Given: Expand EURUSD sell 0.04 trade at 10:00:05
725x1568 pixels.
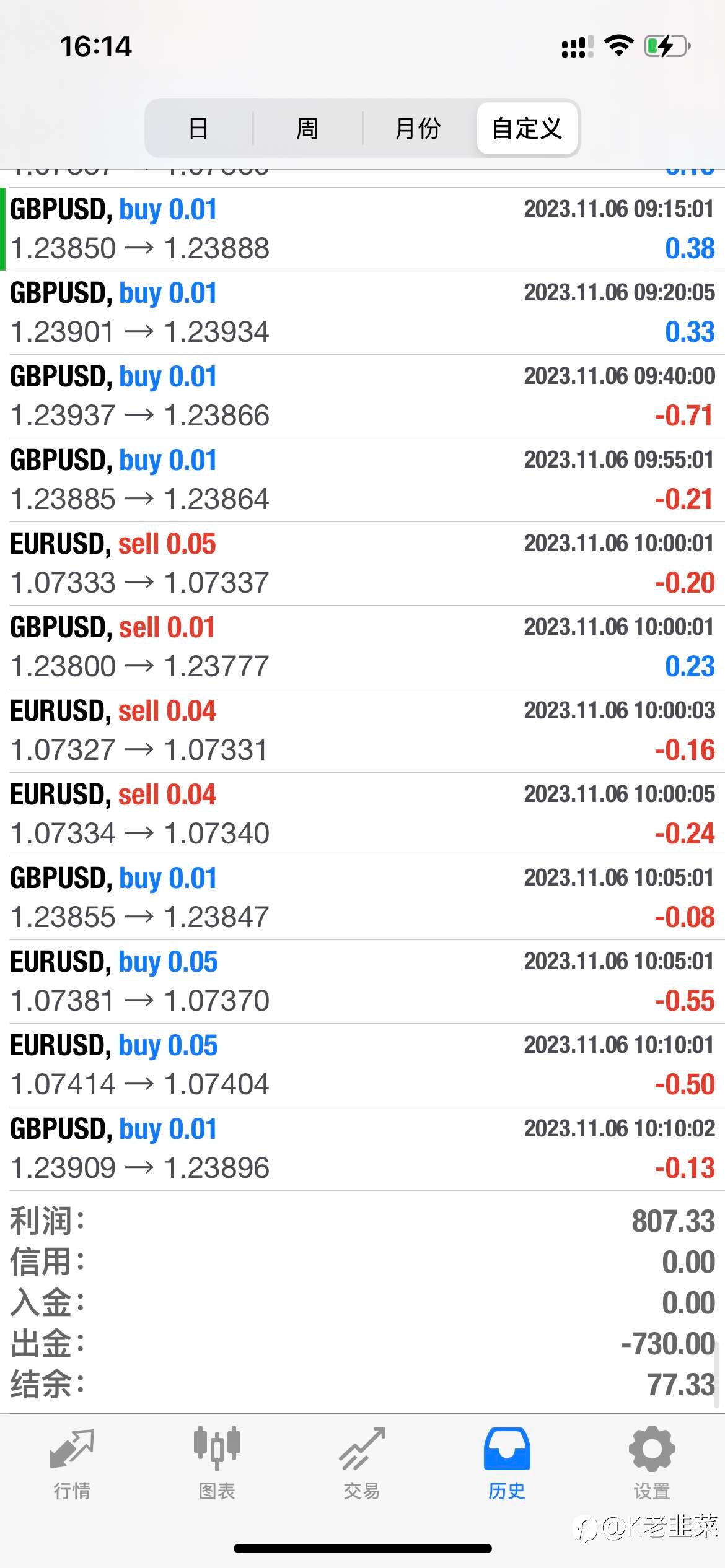Looking at the screenshot, I should click(x=362, y=814).
